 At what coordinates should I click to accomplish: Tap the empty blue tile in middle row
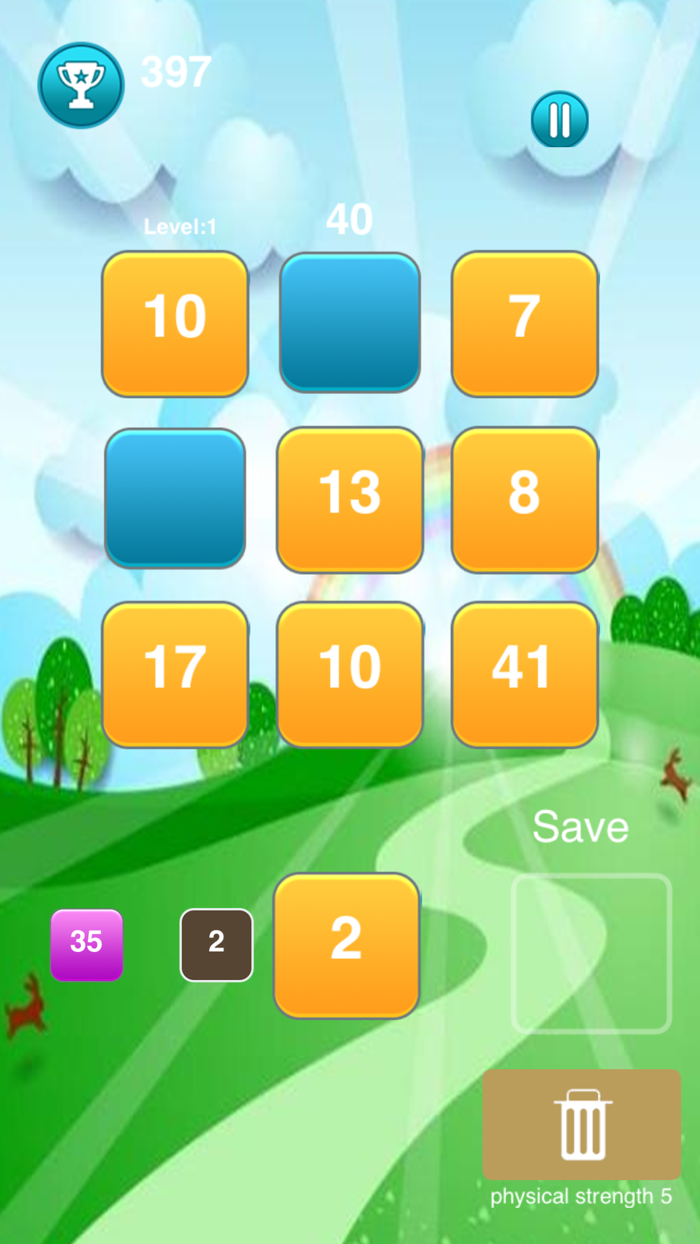pos(175,498)
